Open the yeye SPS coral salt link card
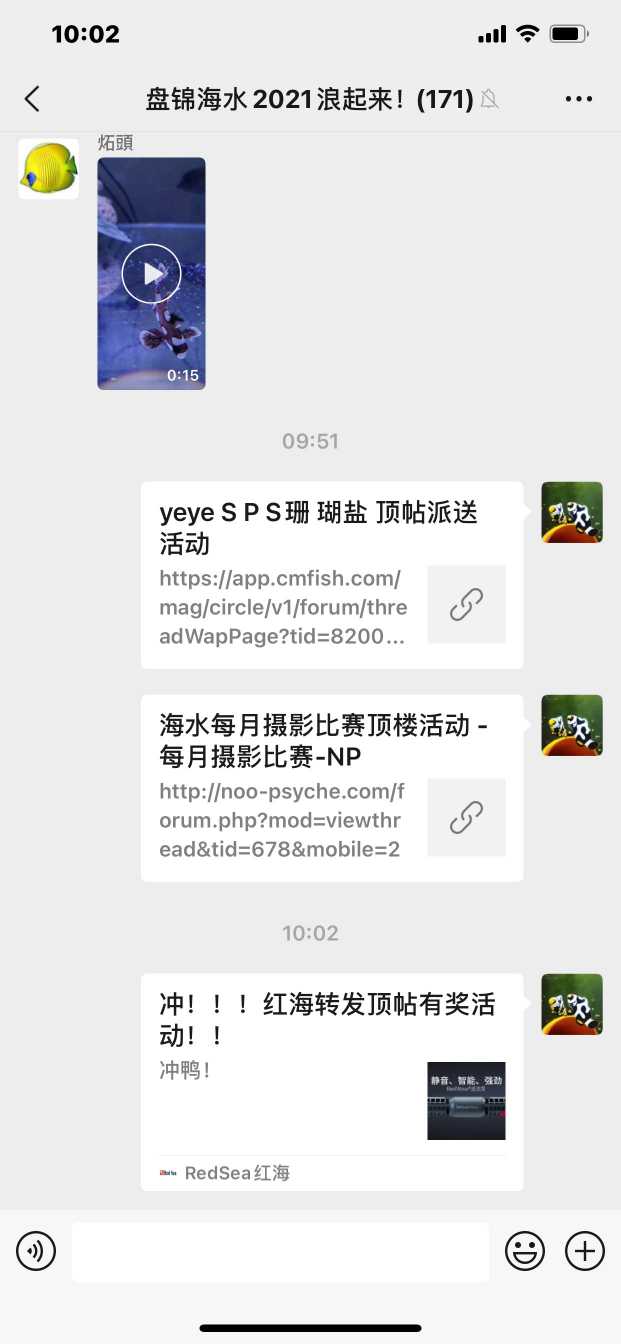 point(331,575)
